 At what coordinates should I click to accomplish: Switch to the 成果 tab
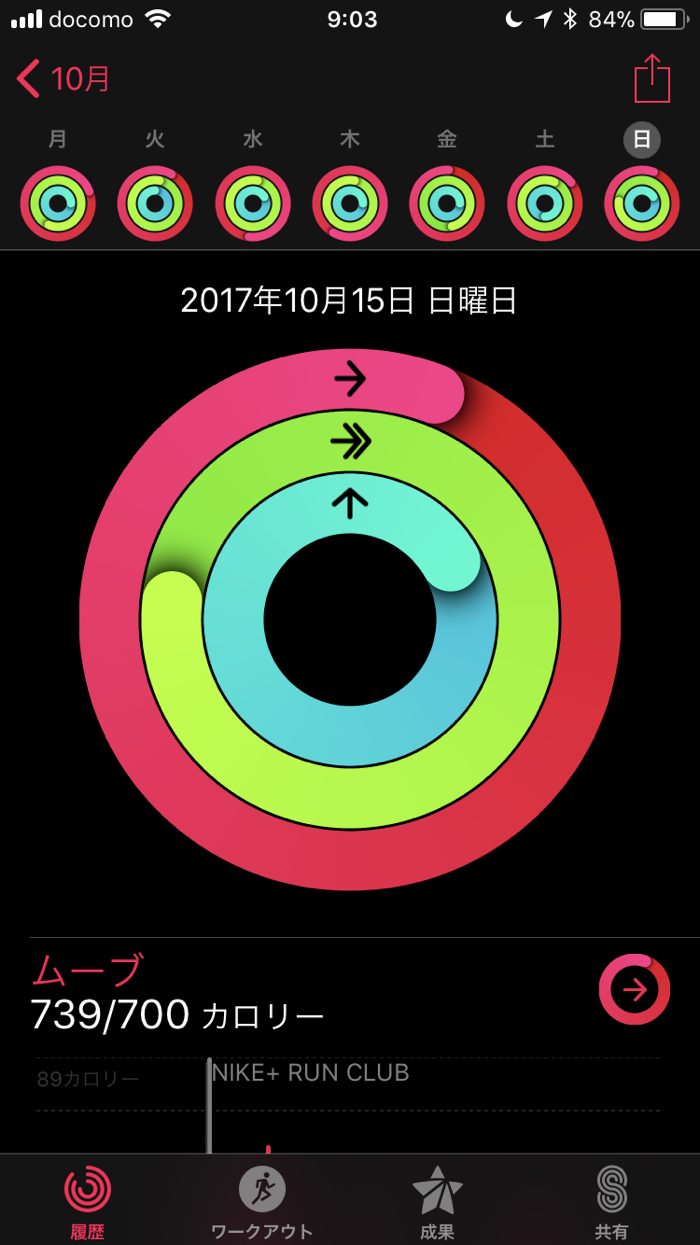(437, 1200)
